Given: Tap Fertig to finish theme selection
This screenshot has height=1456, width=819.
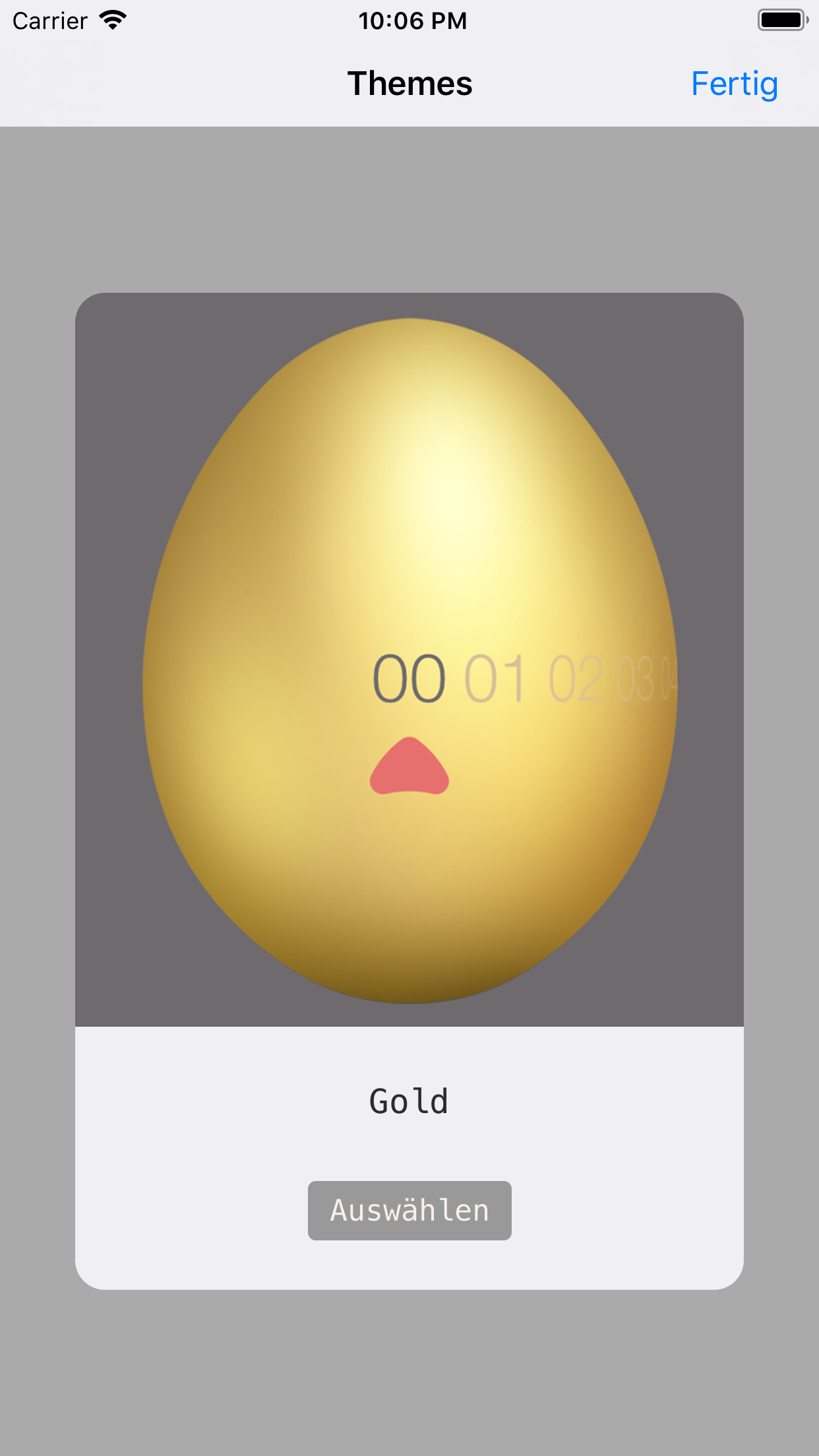Looking at the screenshot, I should [734, 83].
